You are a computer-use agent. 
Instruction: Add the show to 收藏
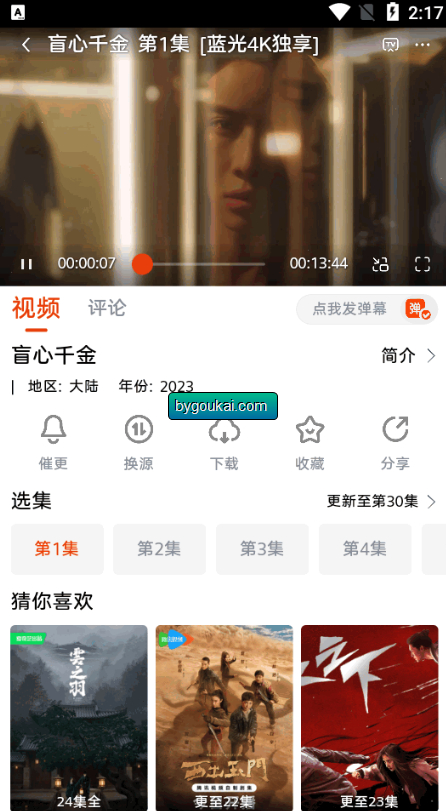[309, 443]
